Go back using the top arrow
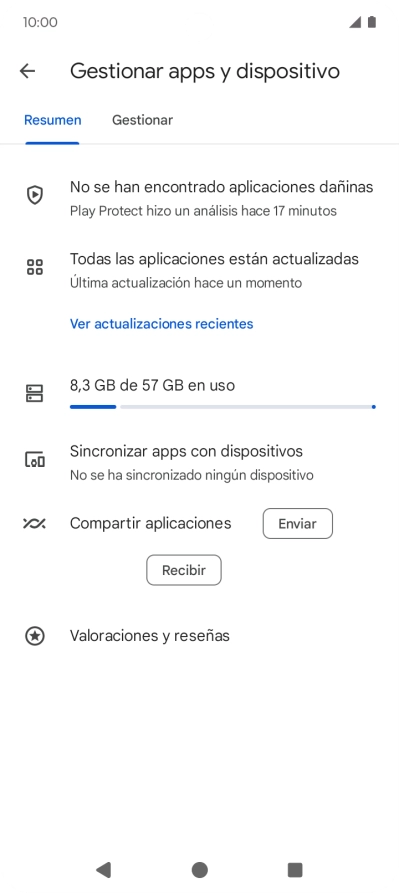This screenshot has width=399, height=893. 27,71
